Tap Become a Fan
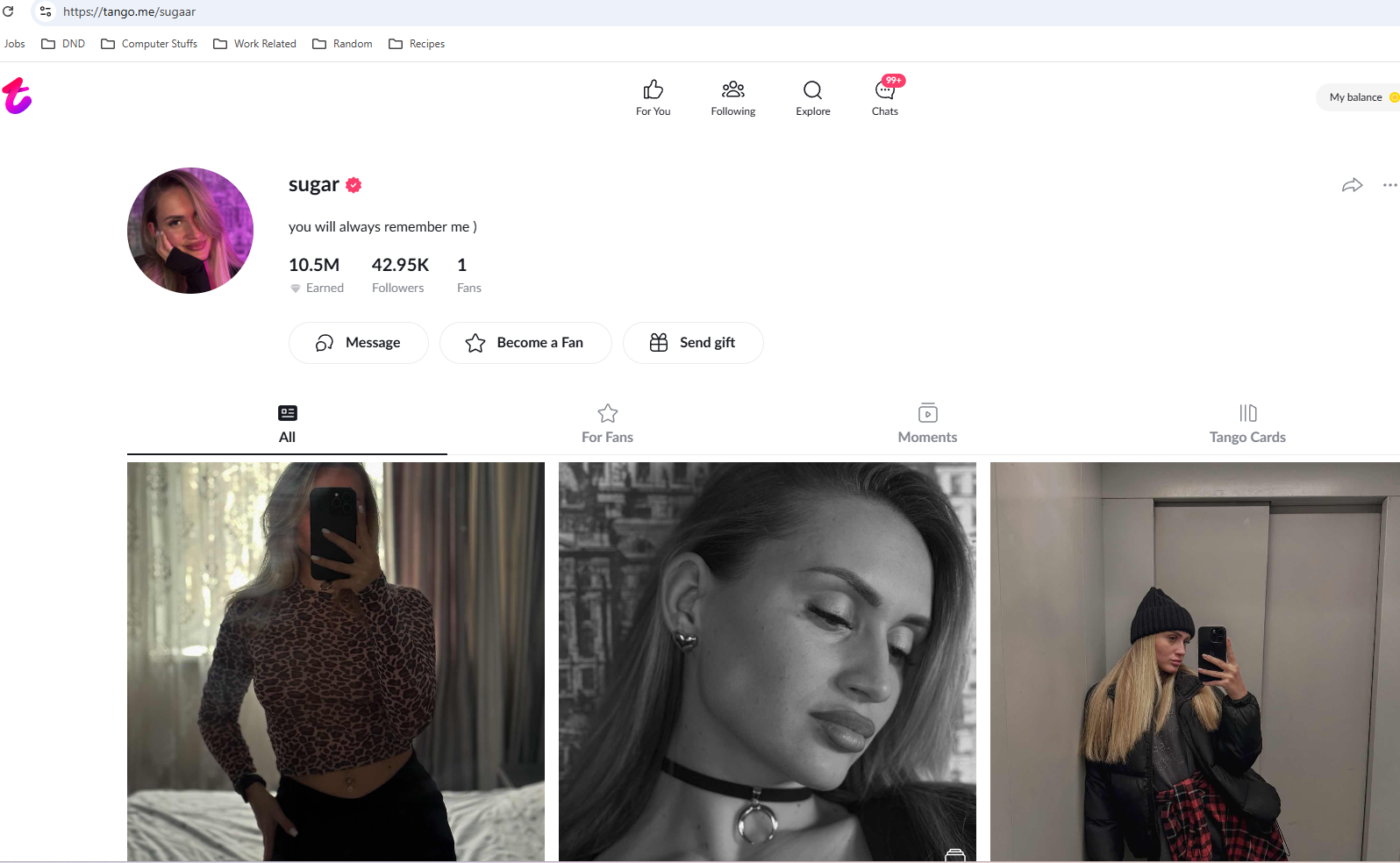 pyautogui.click(x=525, y=343)
